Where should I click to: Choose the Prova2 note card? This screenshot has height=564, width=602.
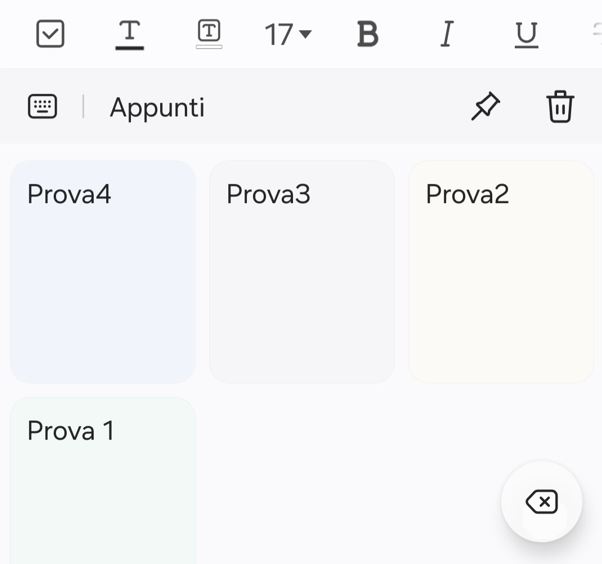click(500, 271)
